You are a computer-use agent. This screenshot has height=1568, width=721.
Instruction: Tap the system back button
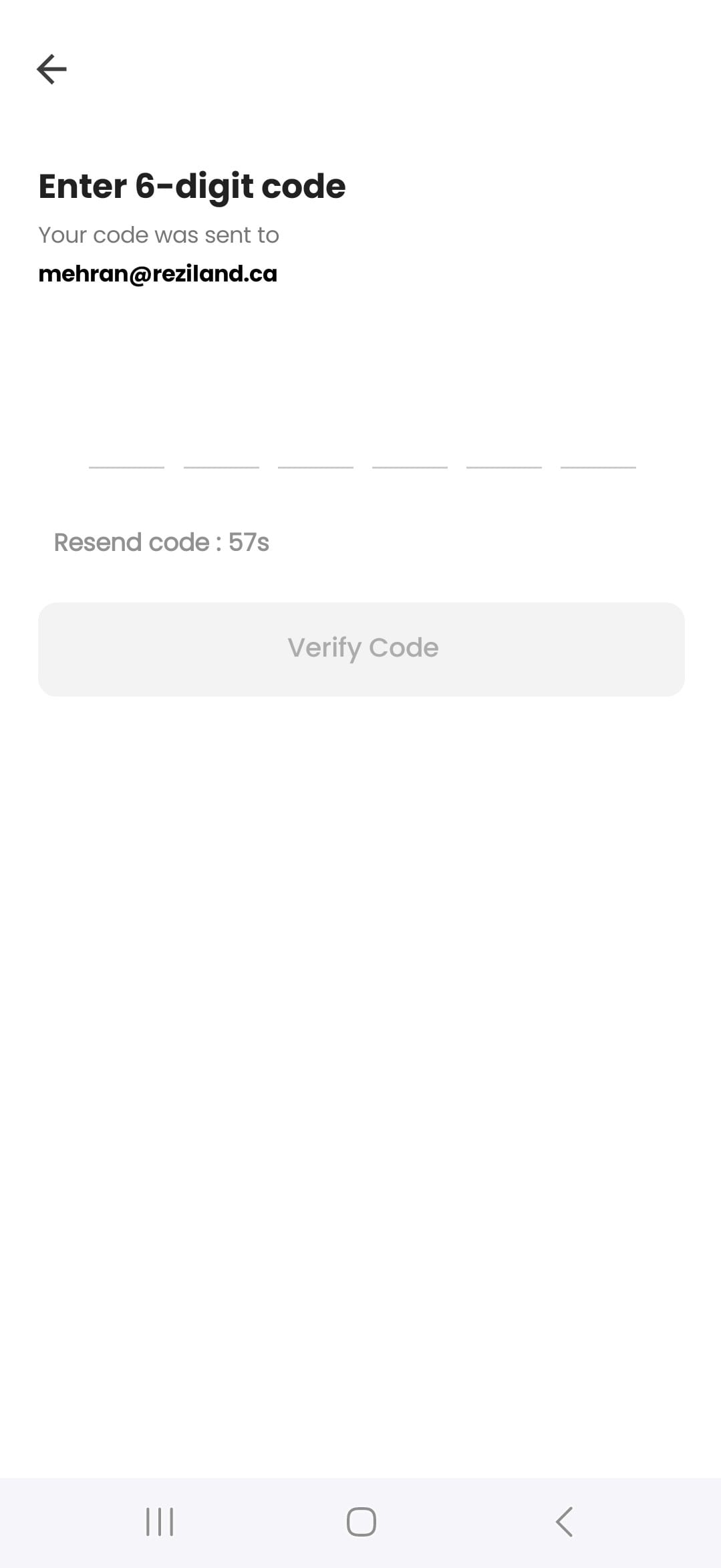pyautogui.click(x=564, y=1522)
